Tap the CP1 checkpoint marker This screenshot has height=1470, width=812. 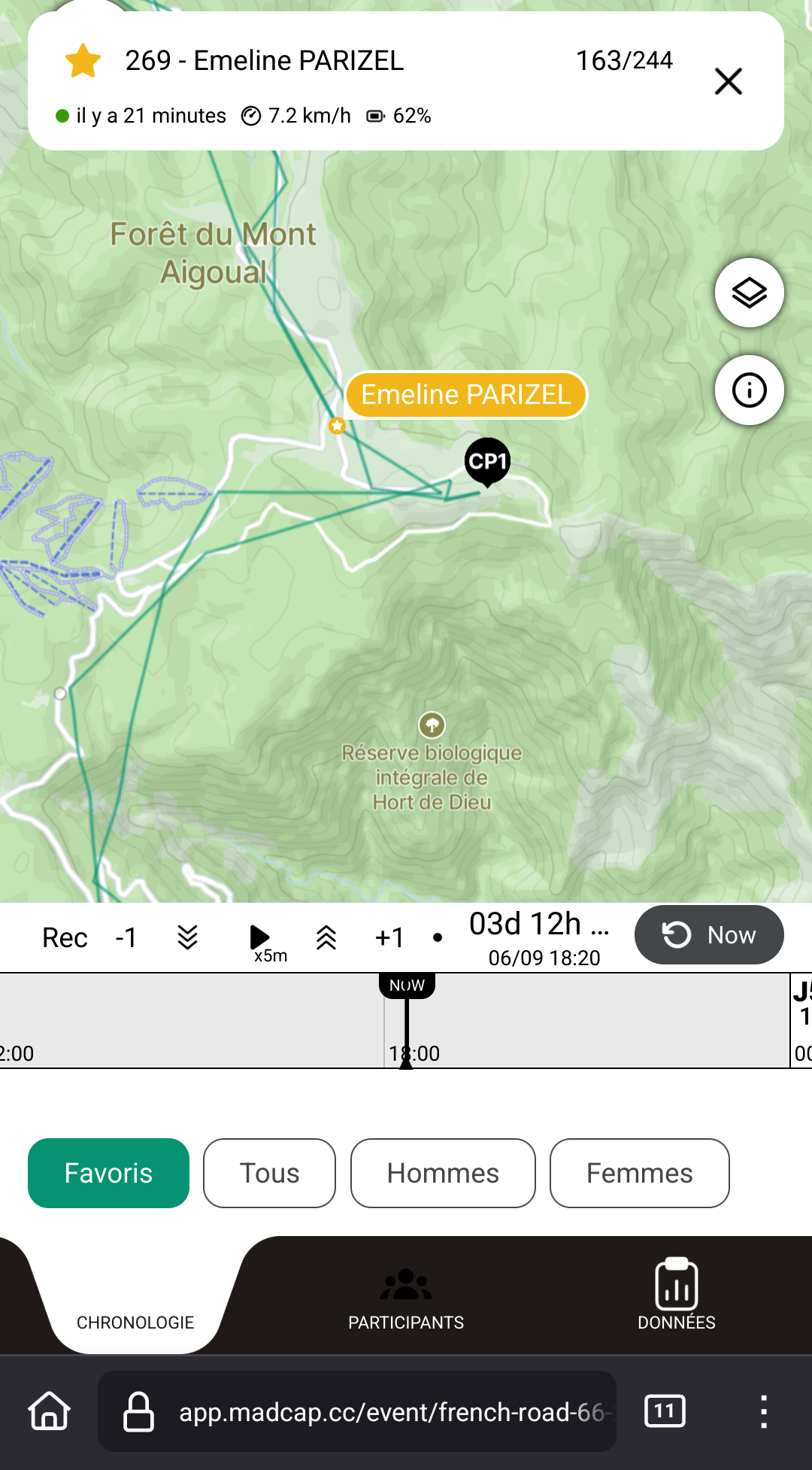click(487, 462)
